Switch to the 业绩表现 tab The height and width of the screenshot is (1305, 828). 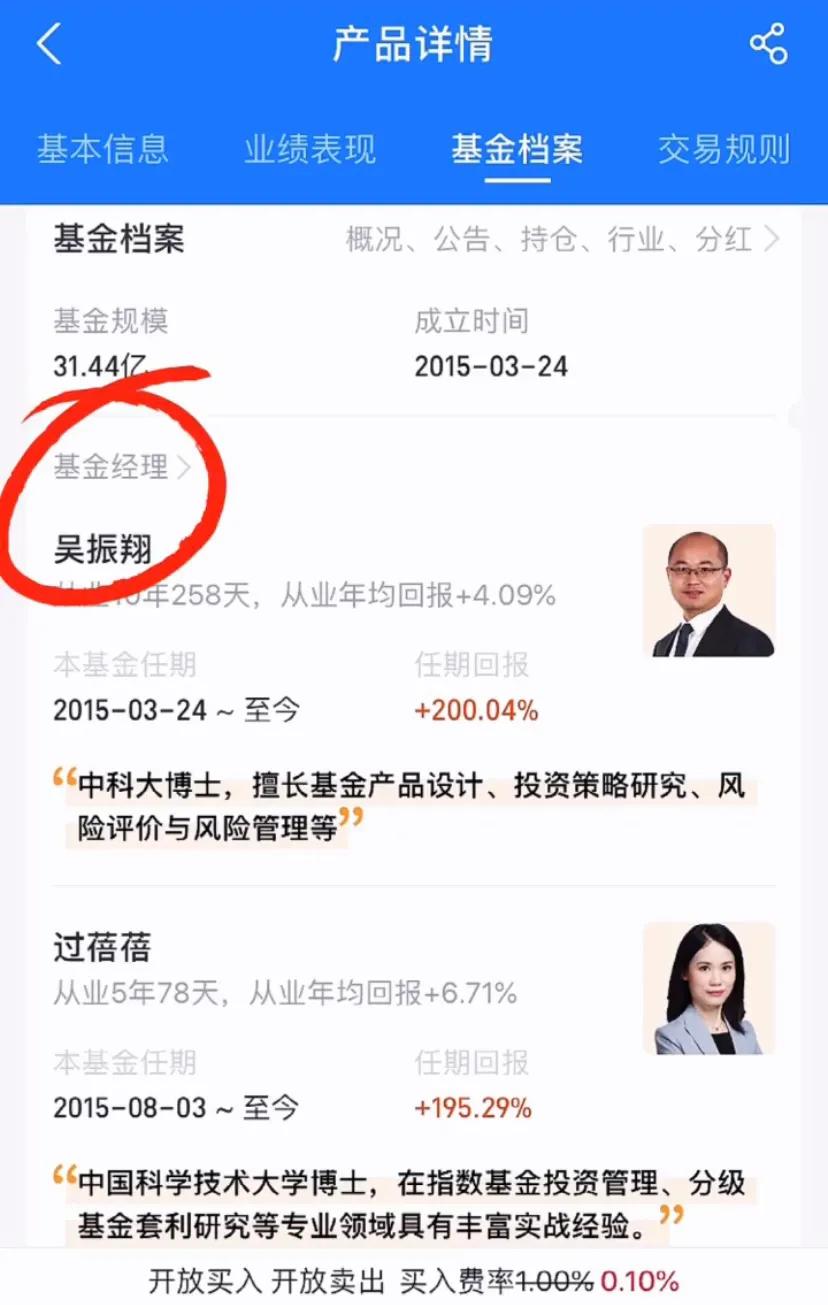point(309,151)
